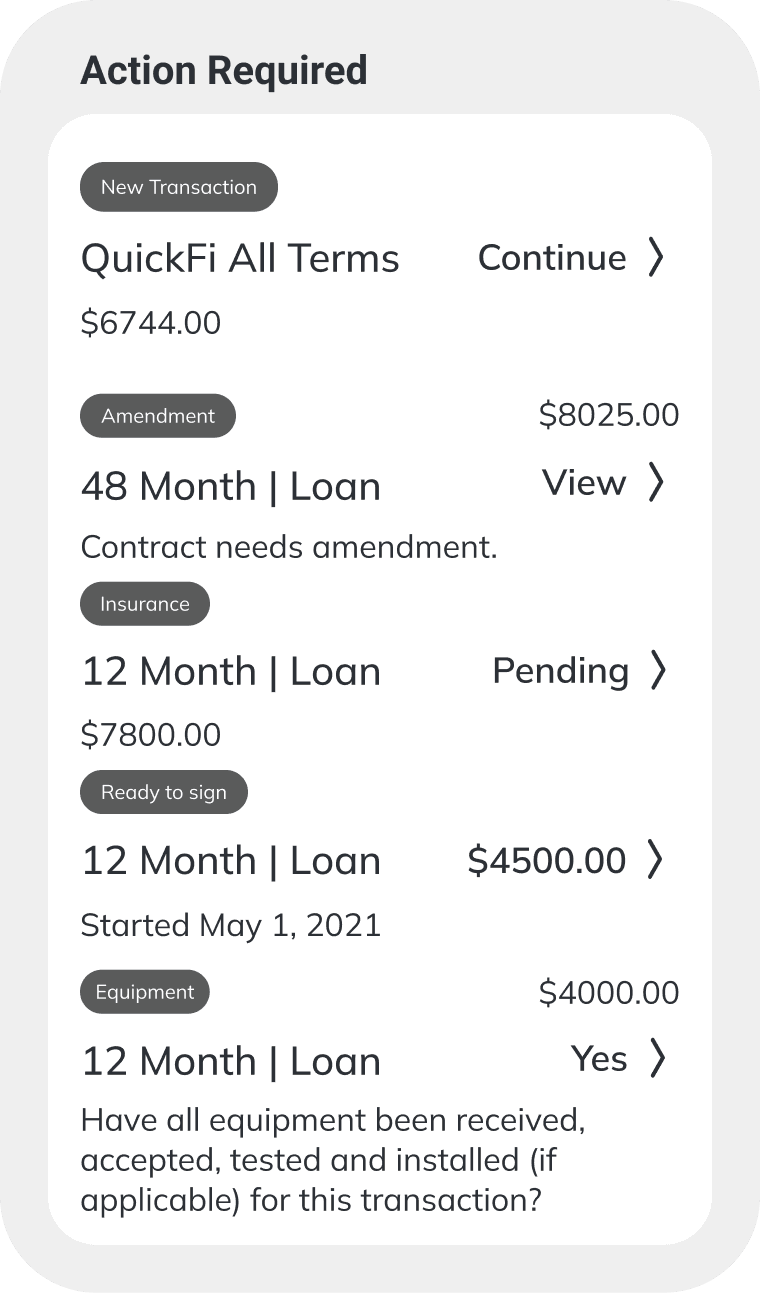View the 48 Month Loan amendment
This screenshot has height=1293, width=760.
[x=602, y=483]
